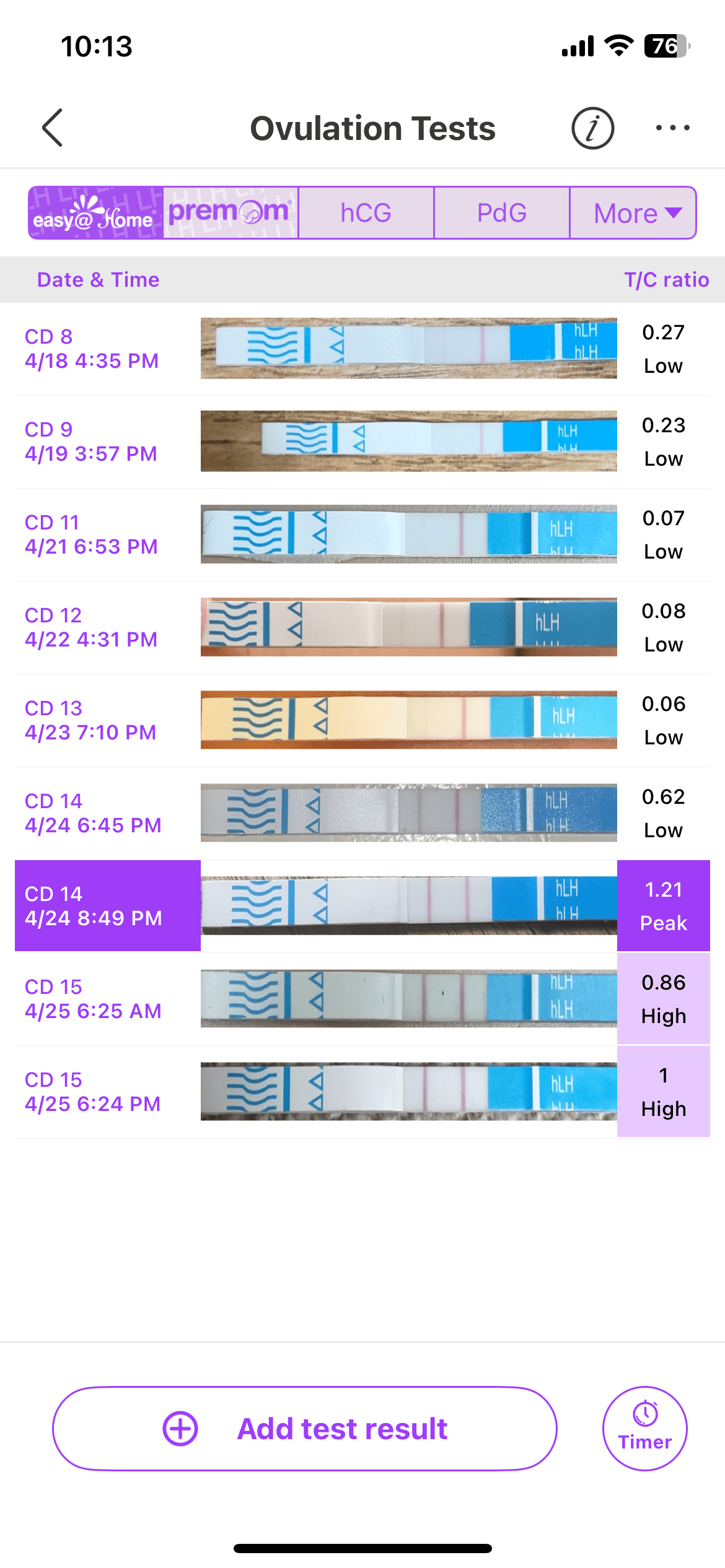Open the CD 8 4/18 4:35 PM test
The height and width of the screenshot is (1568, 725).
[362, 349]
